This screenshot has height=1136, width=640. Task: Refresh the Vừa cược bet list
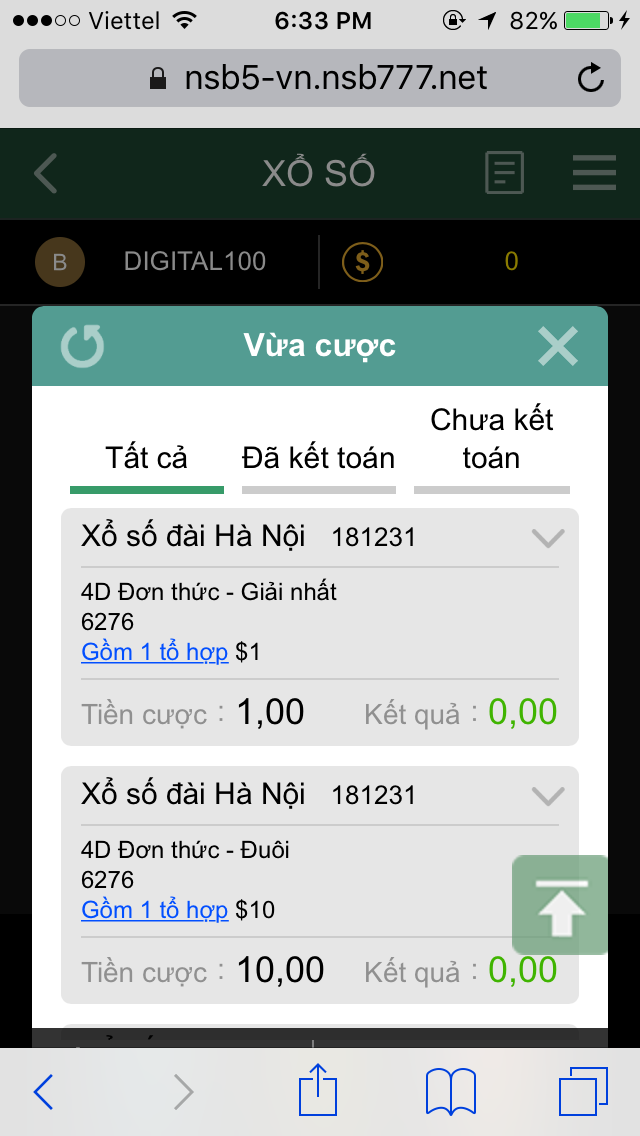82,346
